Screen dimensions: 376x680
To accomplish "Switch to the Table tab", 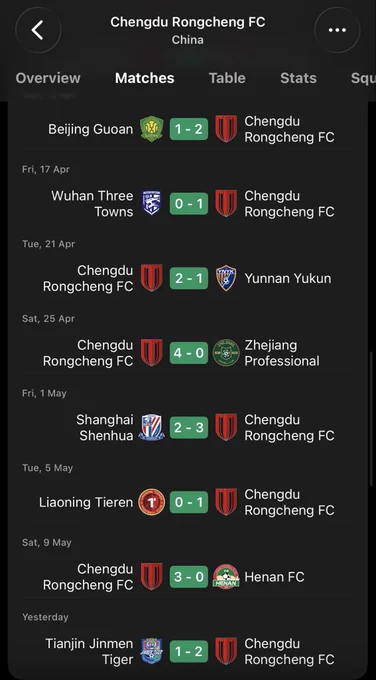I will [x=227, y=78].
